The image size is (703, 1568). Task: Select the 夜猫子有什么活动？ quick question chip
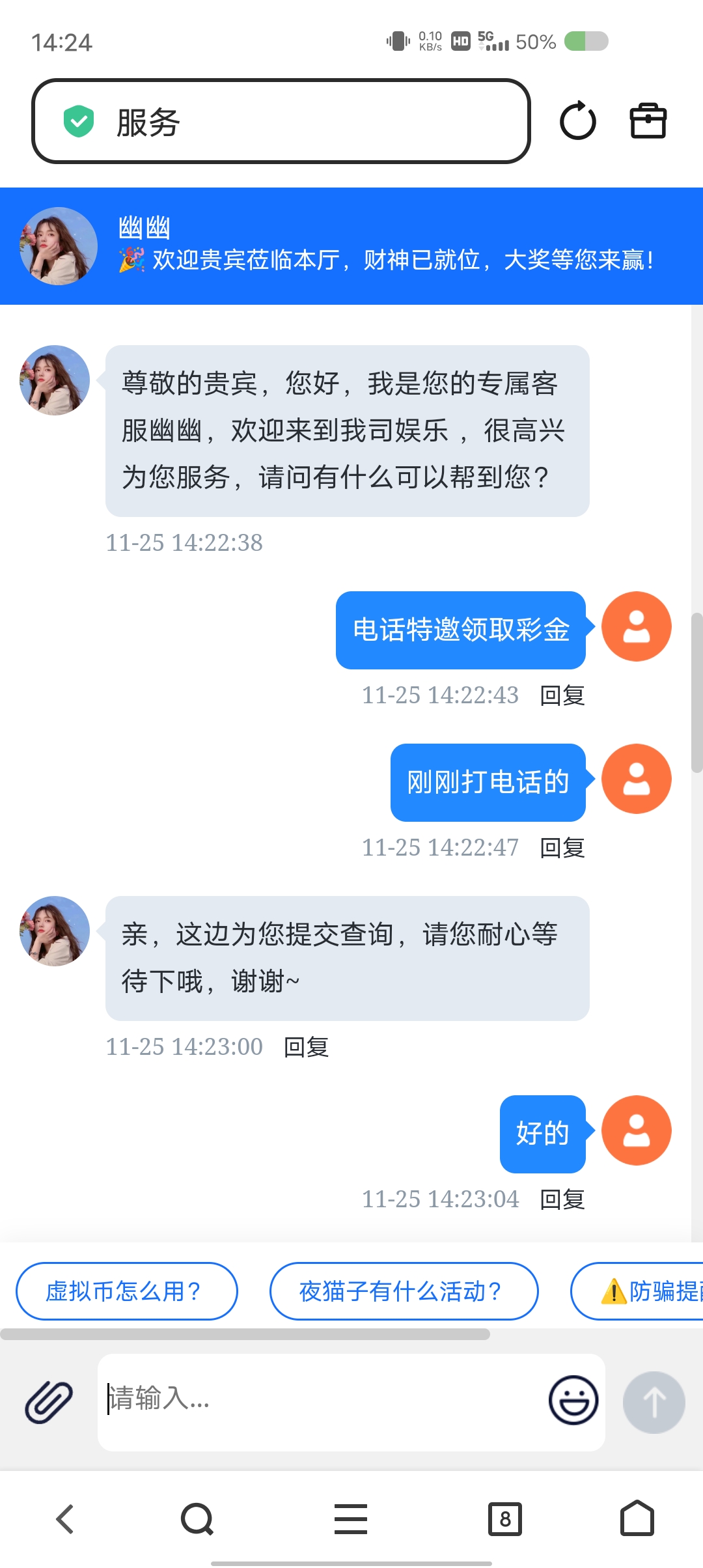point(404,1291)
